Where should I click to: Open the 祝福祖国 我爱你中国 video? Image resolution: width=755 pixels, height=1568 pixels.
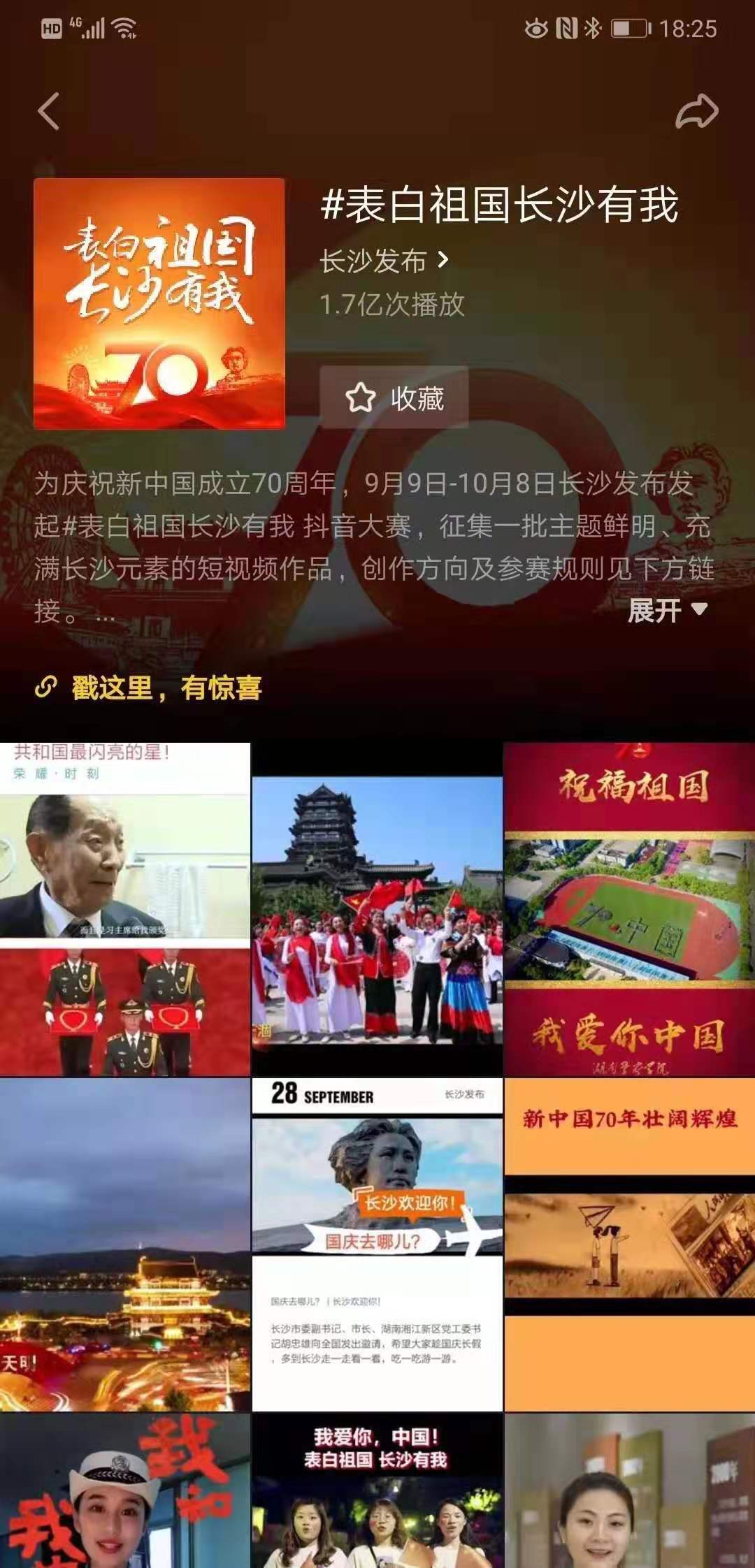[x=628, y=908]
